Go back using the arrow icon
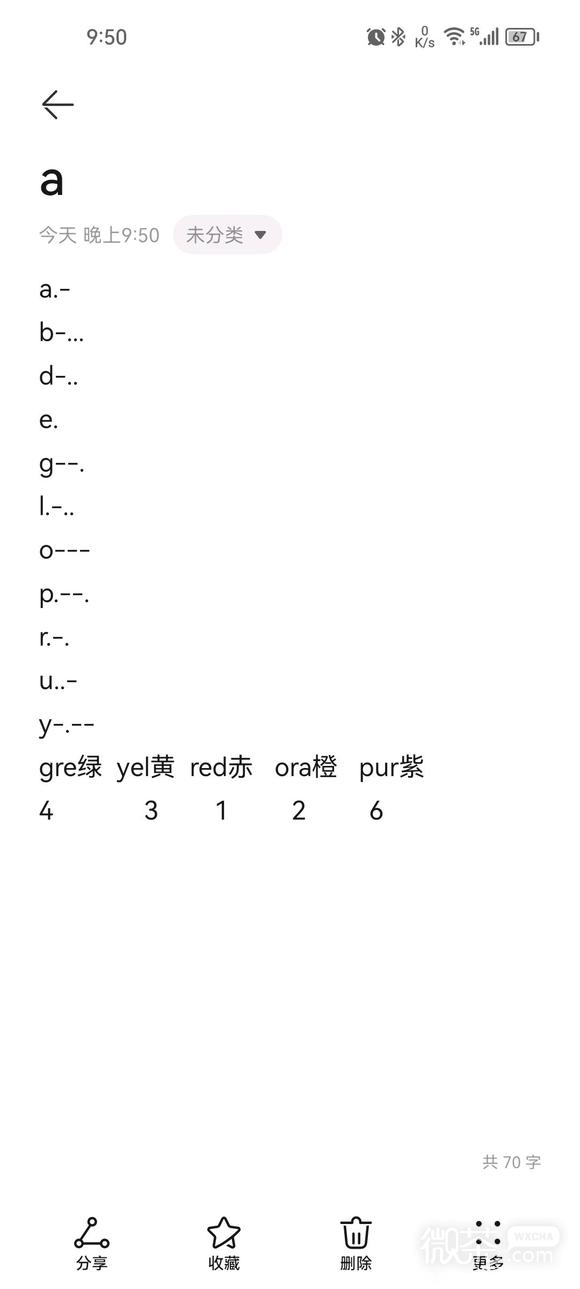 click(x=58, y=104)
